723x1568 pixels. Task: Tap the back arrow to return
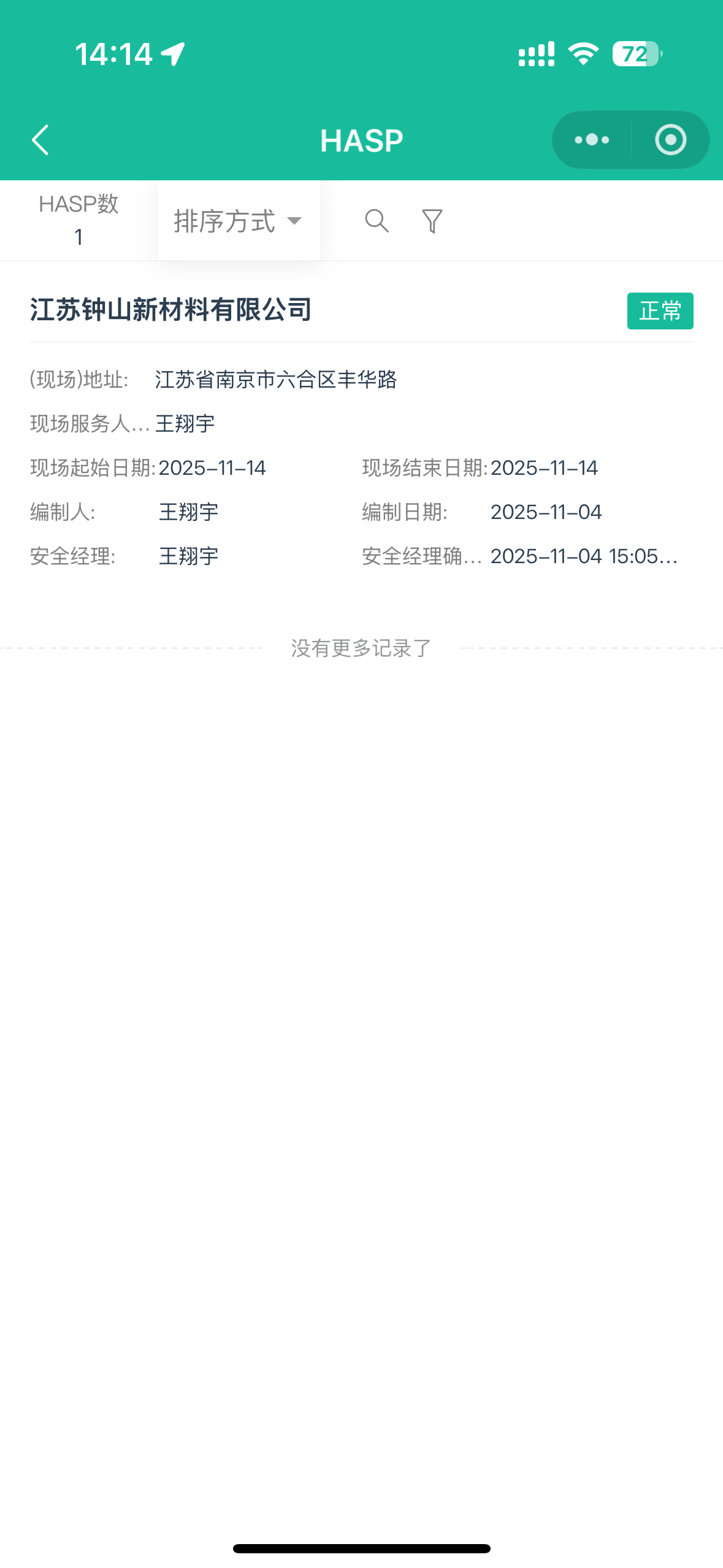40,139
